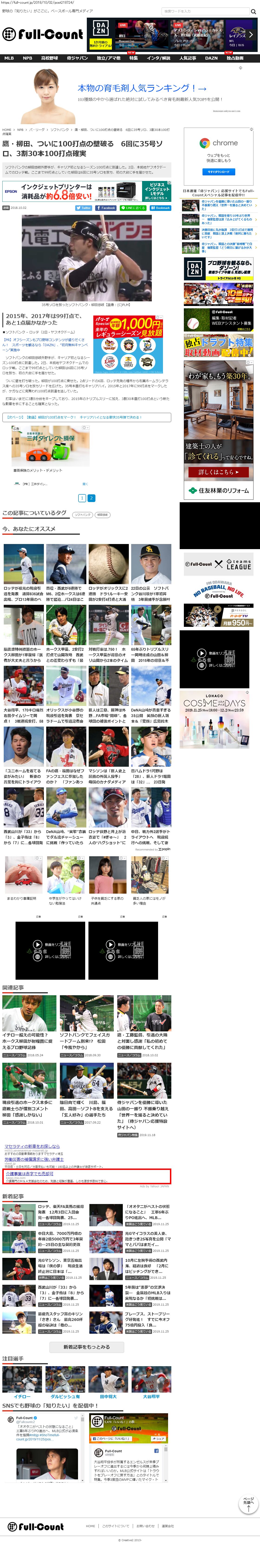
Task: Open the 侍ジャパン section
Action: pos(77,58)
